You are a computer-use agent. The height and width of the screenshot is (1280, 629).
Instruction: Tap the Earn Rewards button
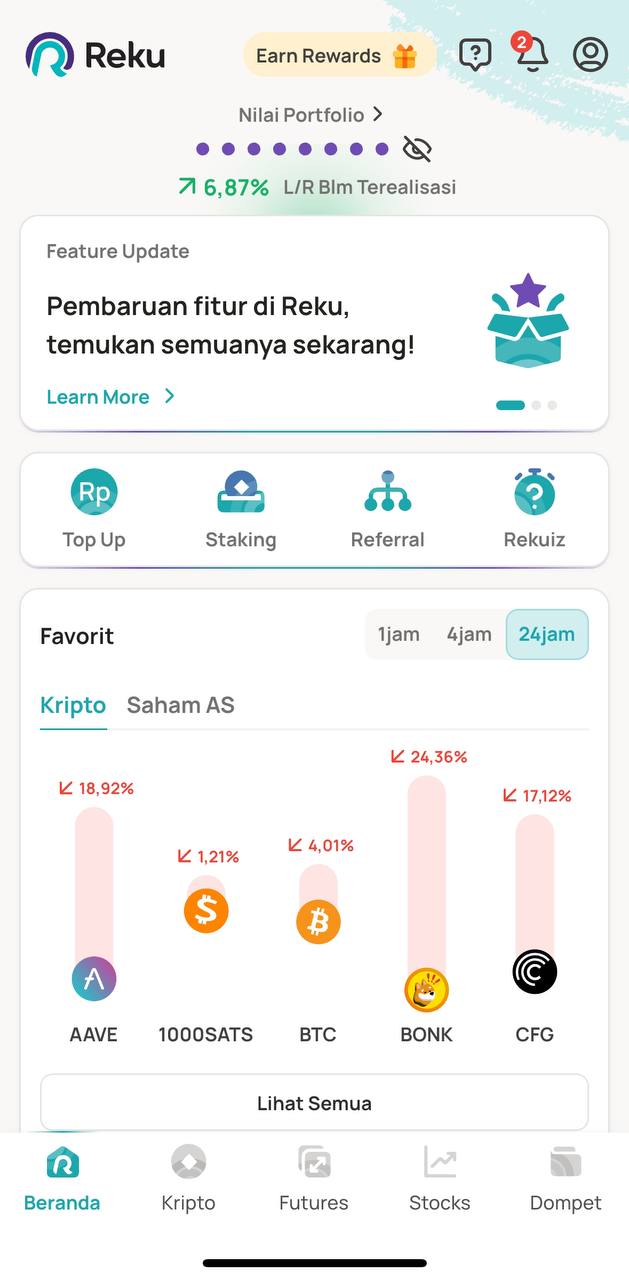coord(339,55)
